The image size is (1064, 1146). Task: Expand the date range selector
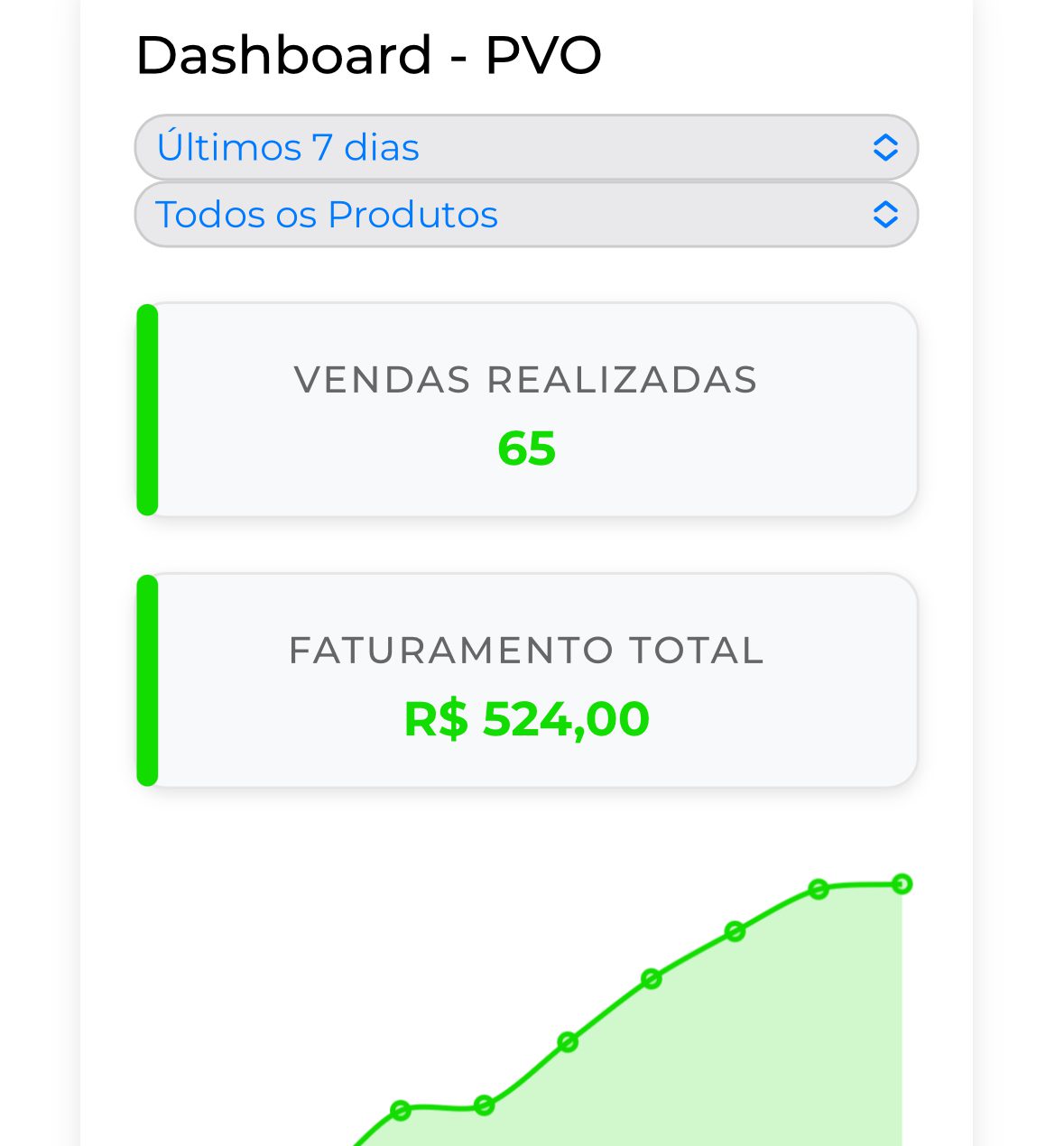[x=526, y=146]
